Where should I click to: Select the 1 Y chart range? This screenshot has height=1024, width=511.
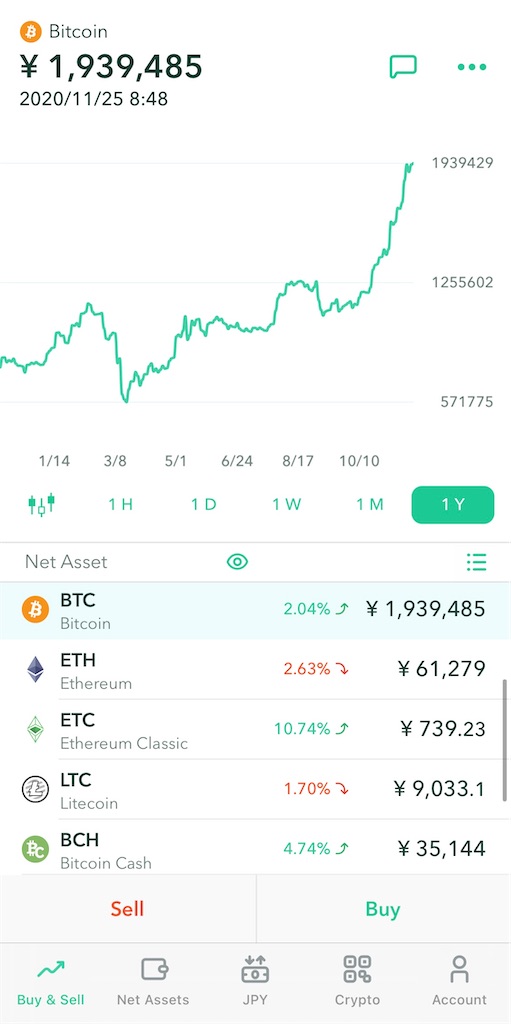click(x=453, y=505)
